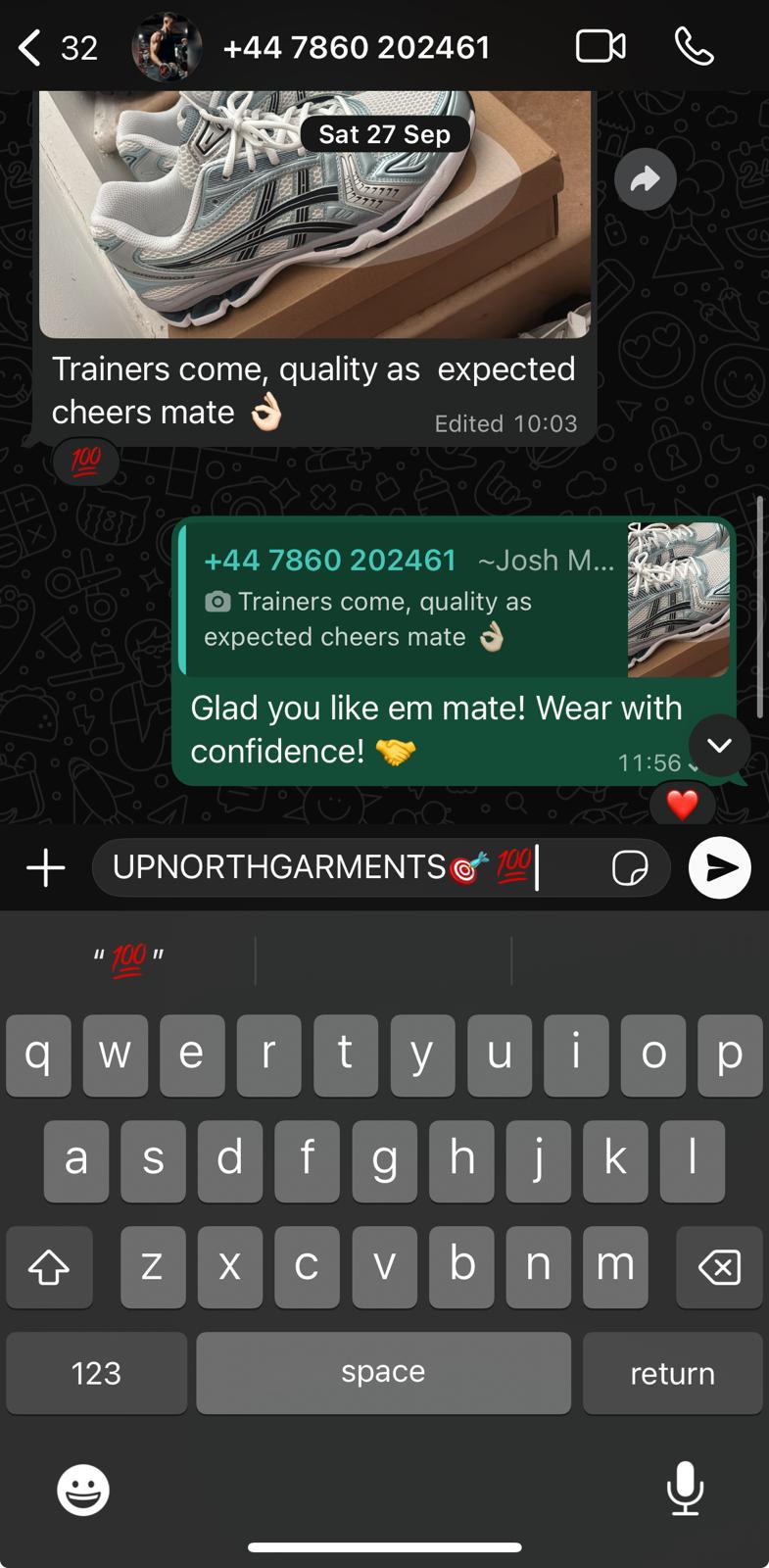The image size is (769, 1568).
Task: Open the attachment plus menu
Action: pos(45,867)
